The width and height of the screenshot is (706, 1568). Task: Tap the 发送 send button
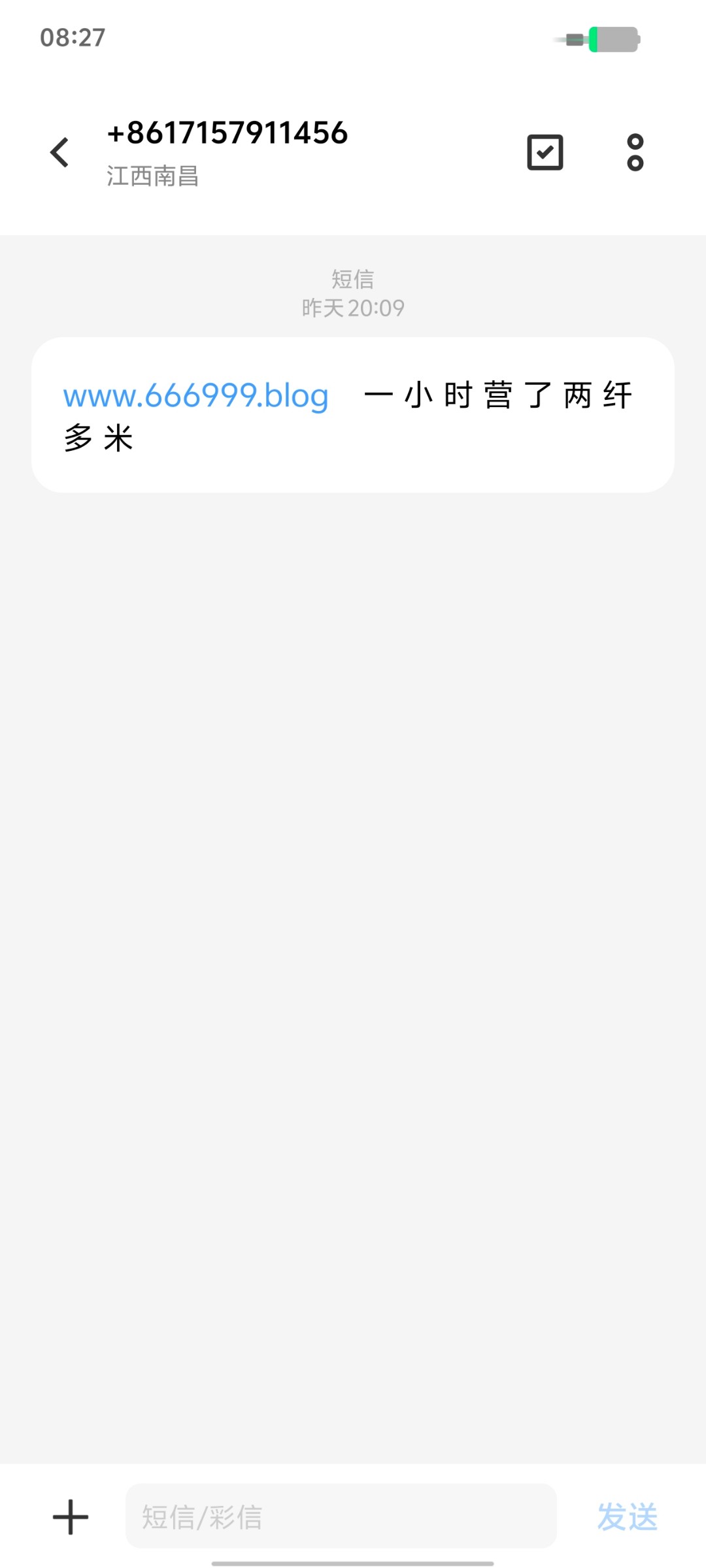[x=627, y=1516]
